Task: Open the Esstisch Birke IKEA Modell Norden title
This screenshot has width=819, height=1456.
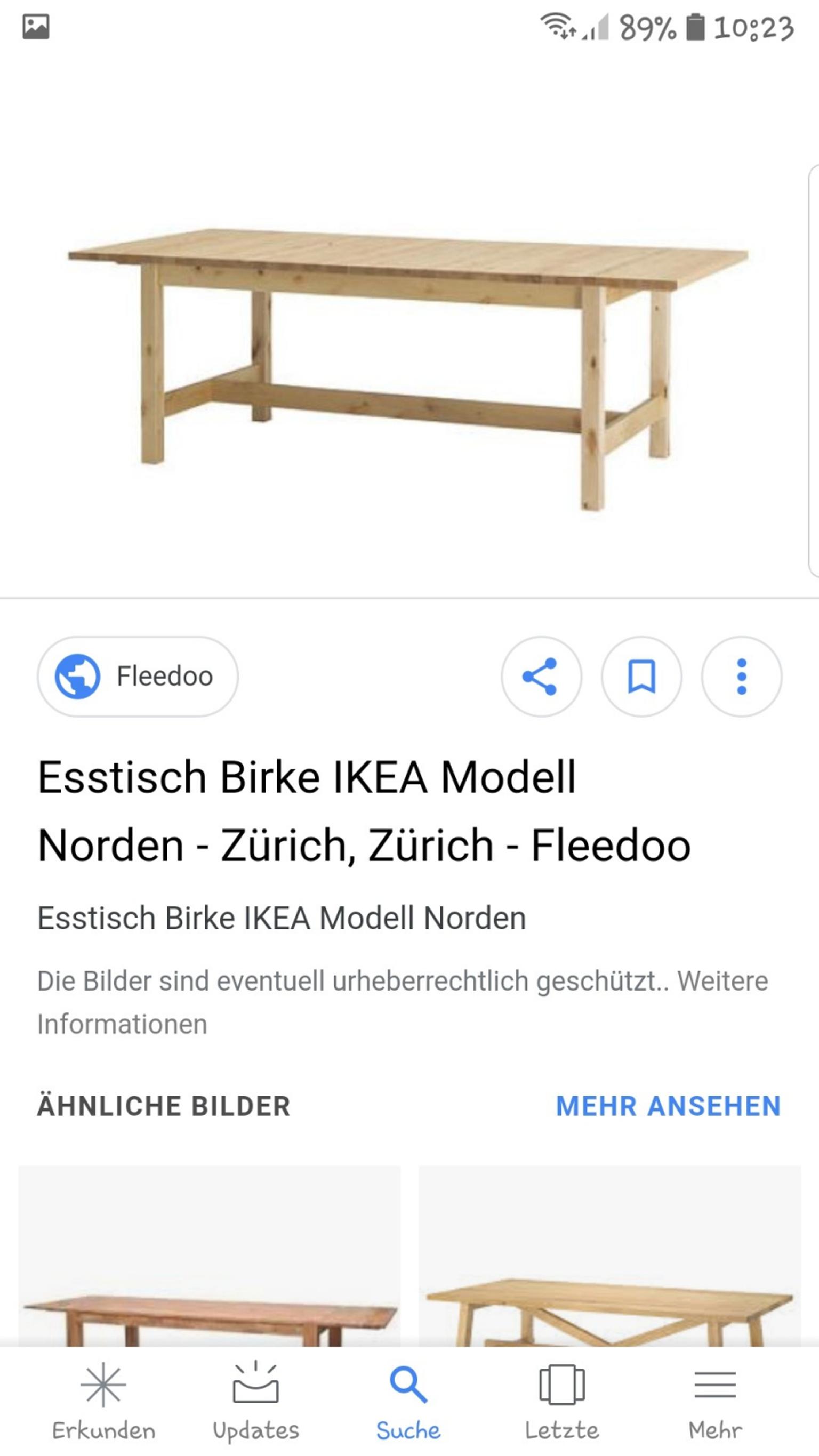Action: pos(364,810)
